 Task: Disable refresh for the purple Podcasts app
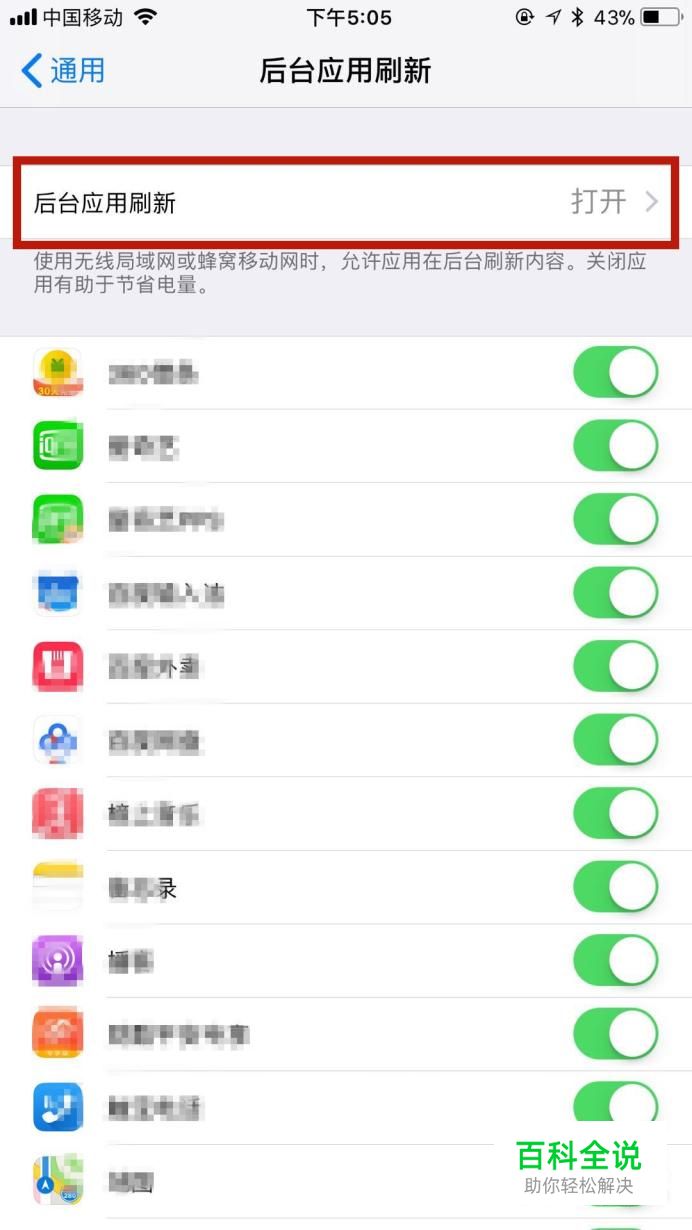pos(616,961)
